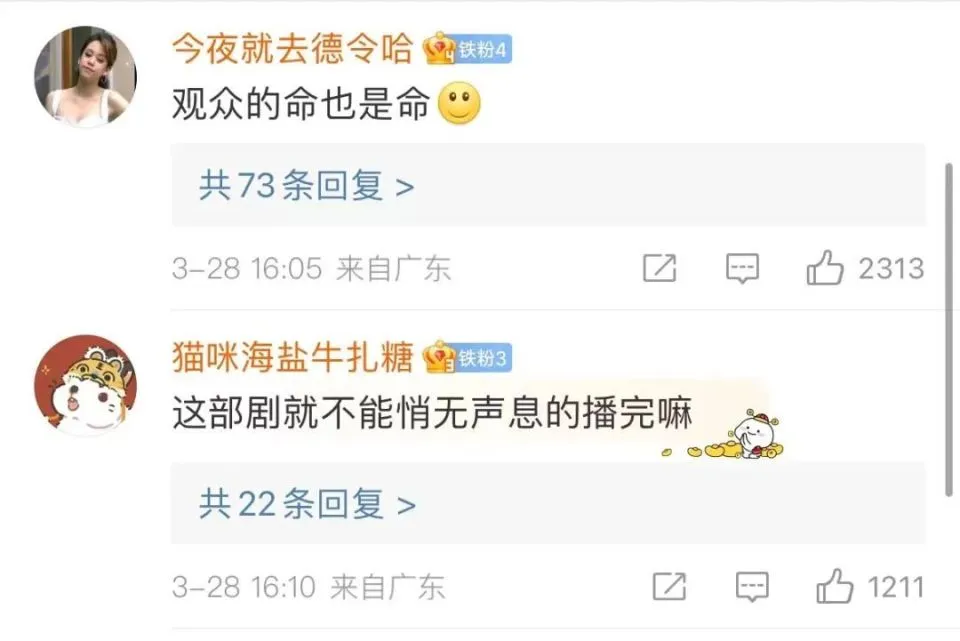The image size is (960, 641).
Task: Open 猫咪海盐牛扎糖's profile avatar
Action: [x=85, y=385]
